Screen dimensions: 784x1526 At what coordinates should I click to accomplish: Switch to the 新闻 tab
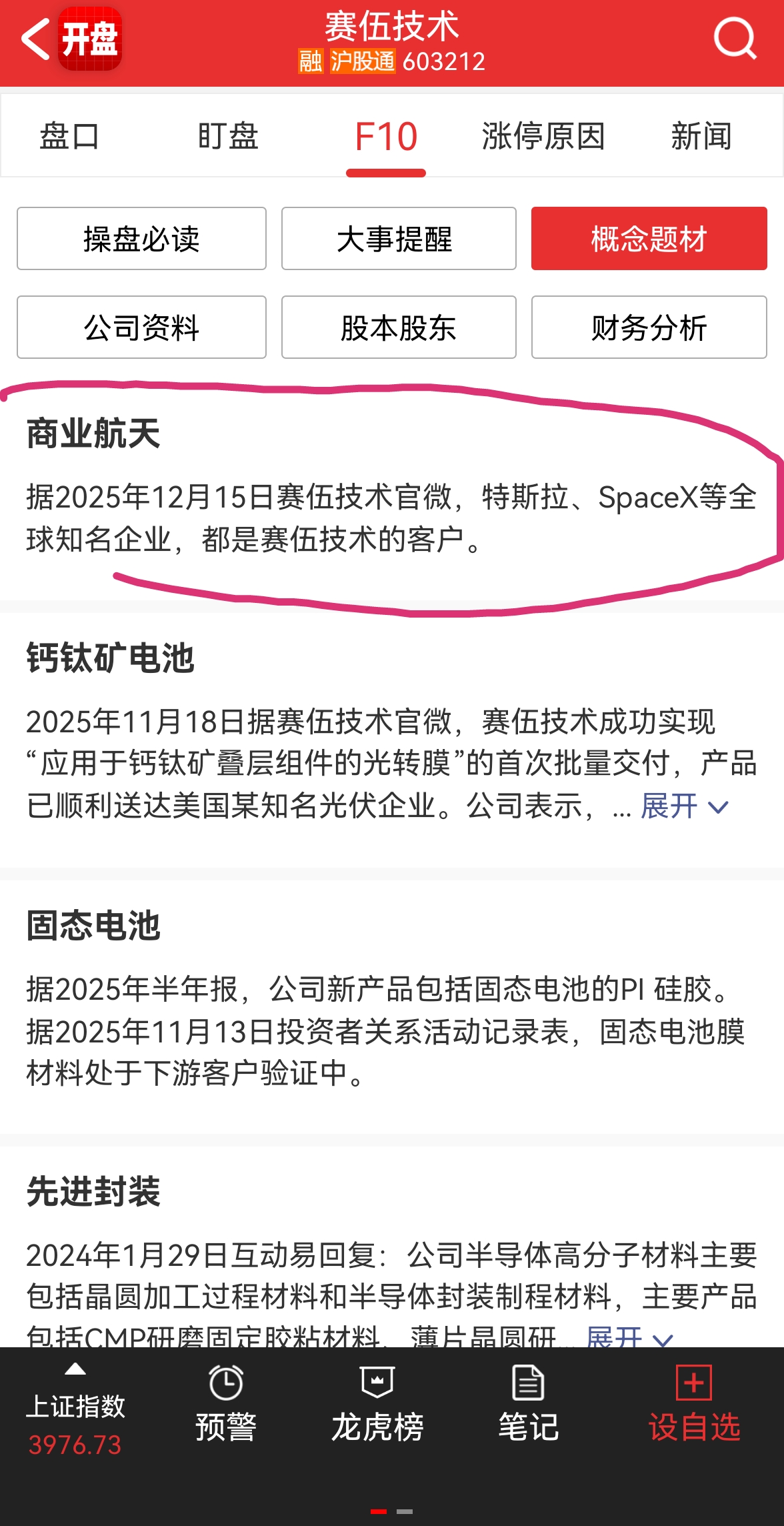click(x=701, y=137)
